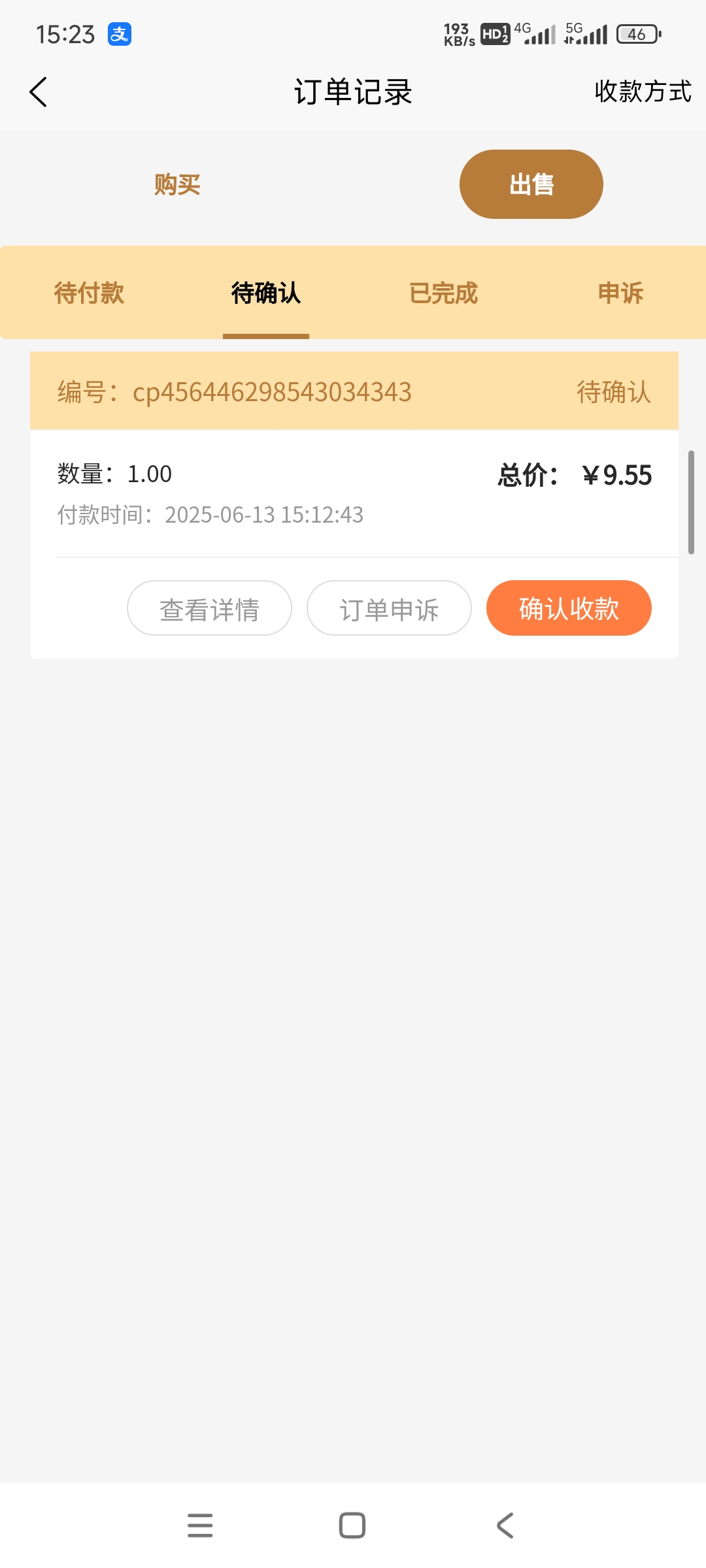Open the recent apps navigation button
Viewport: 706px width, 1568px height.
tap(201, 1525)
